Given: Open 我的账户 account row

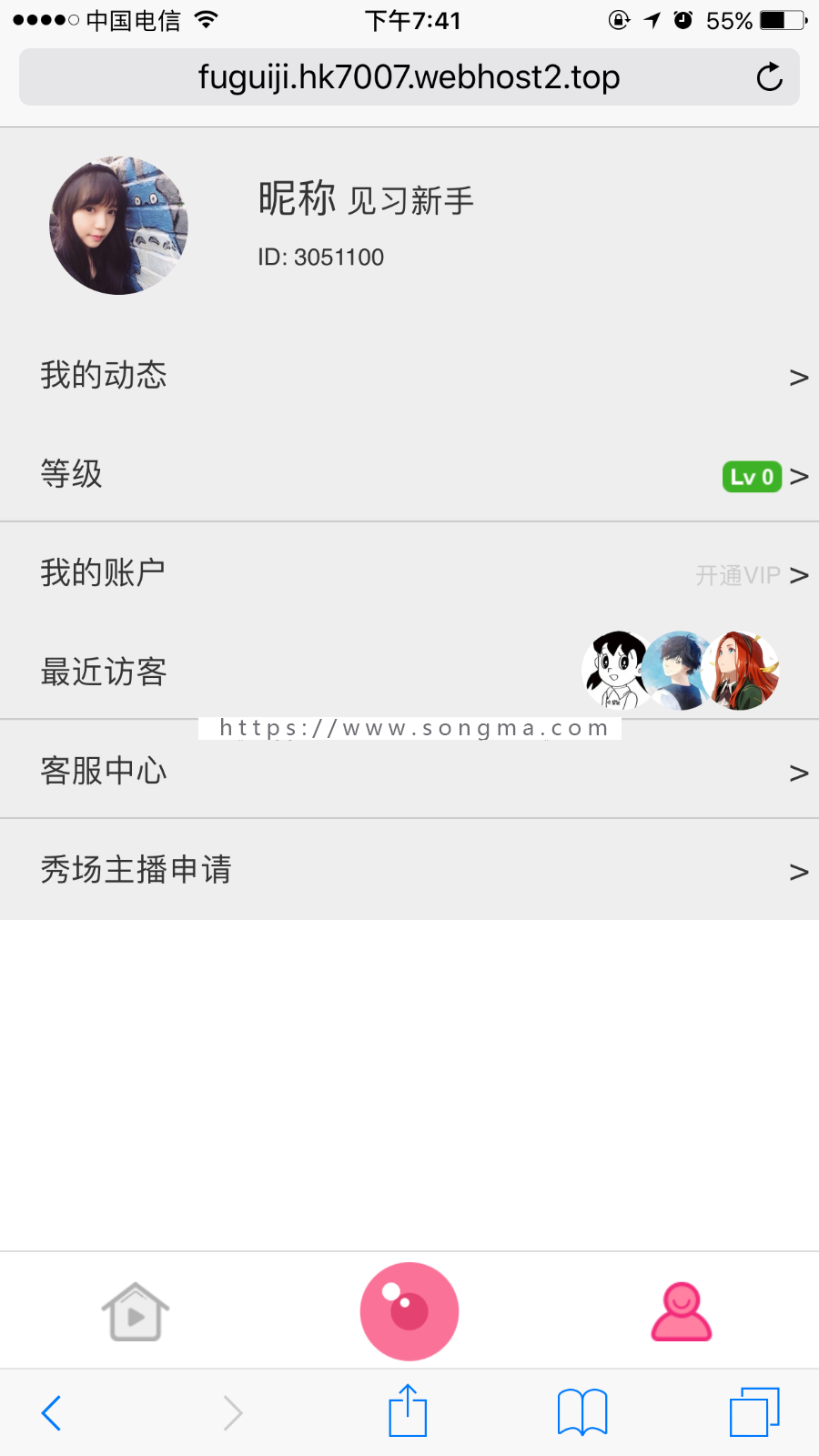Looking at the screenshot, I should pyautogui.click(x=409, y=574).
